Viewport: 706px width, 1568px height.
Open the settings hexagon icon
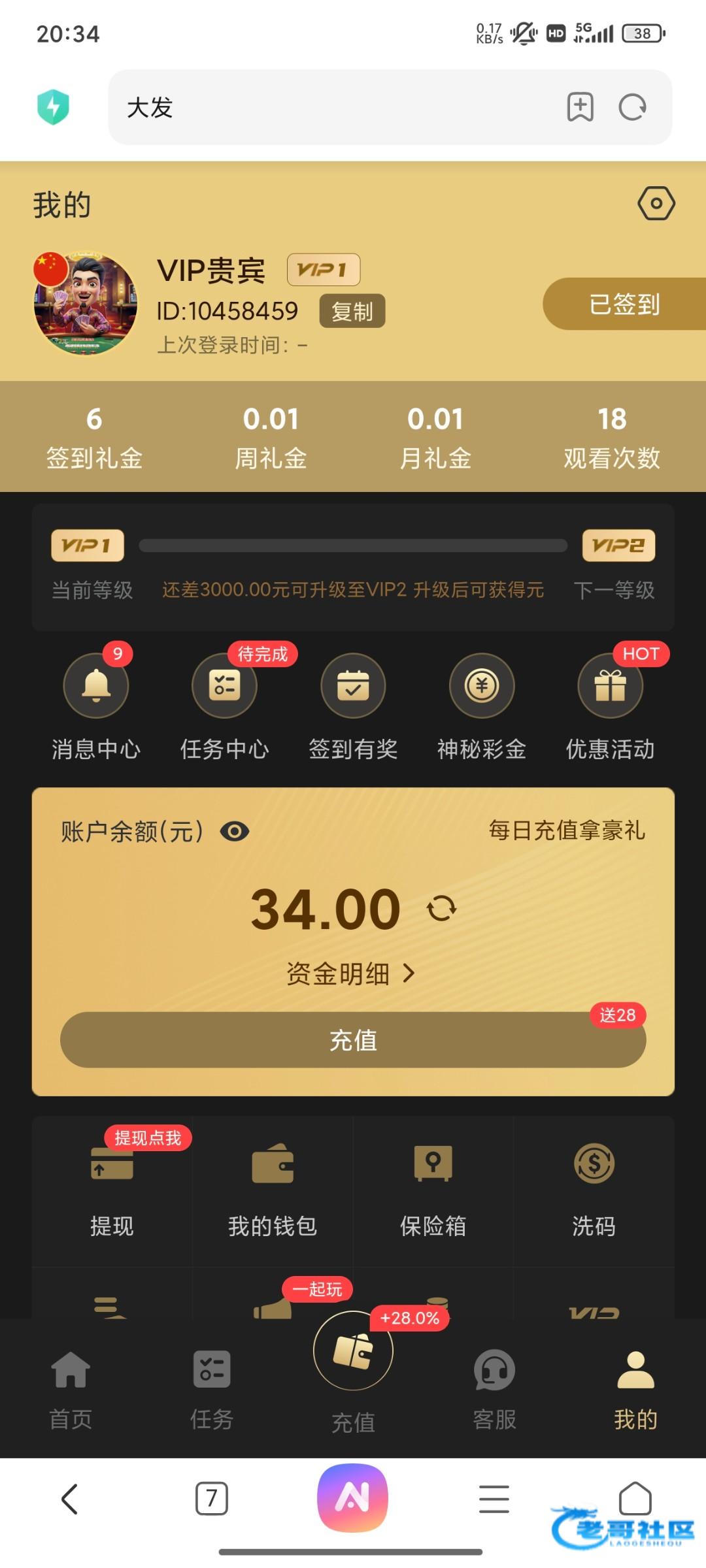(x=656, y=204)
